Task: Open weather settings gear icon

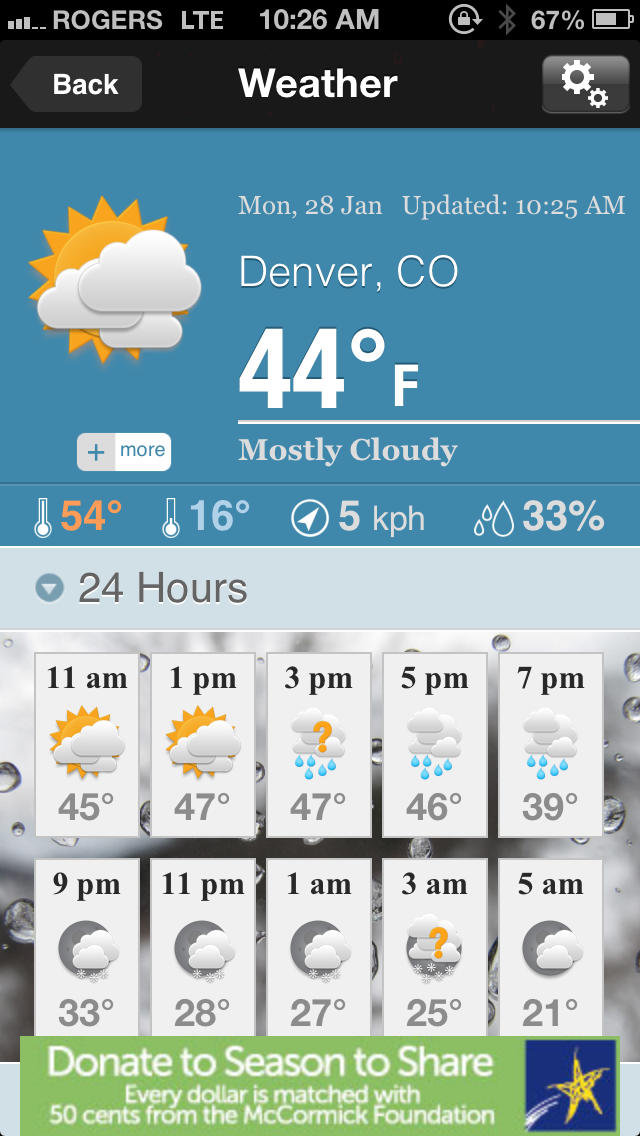Action: pos(585,84)
